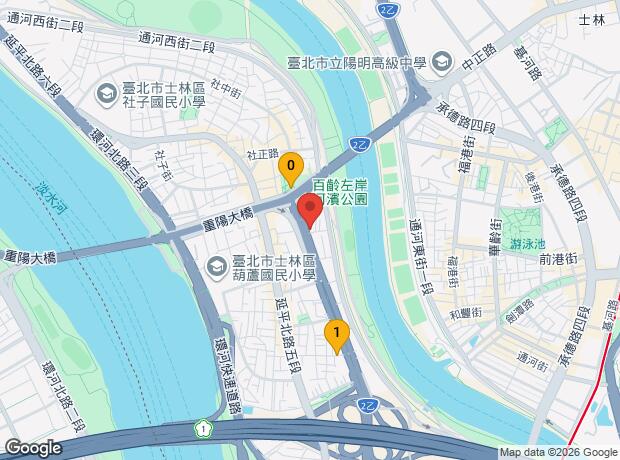Tap the yellow map marker labeled 0

pos(290,166)
